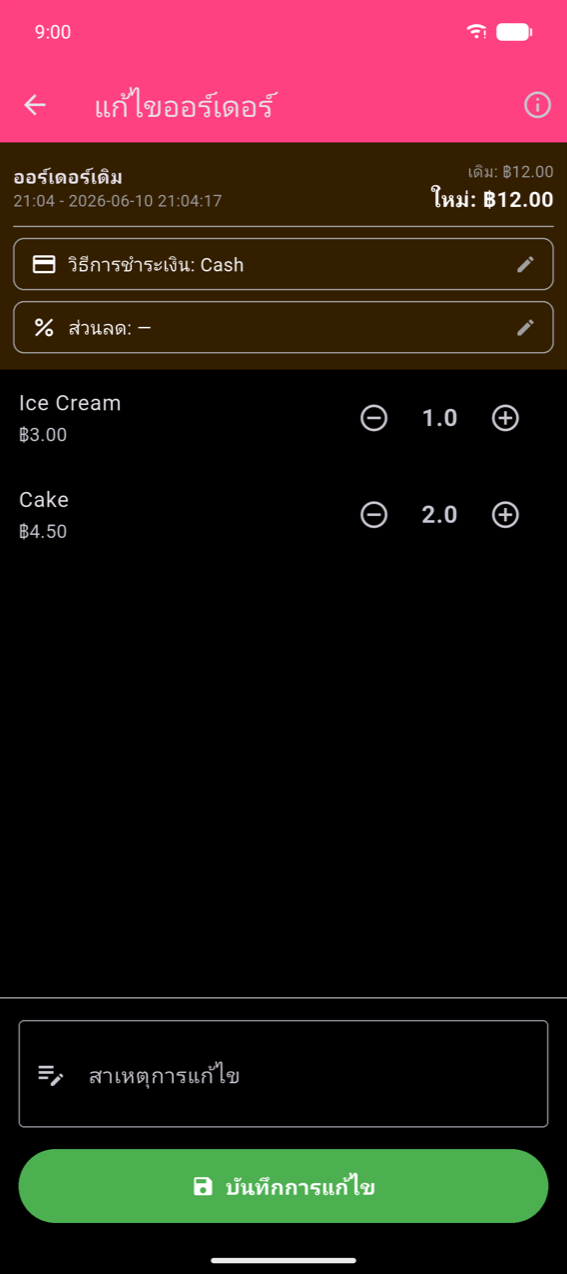Decrease Cake quantity
Screen dimensions: 567x1274
point(374,515)
